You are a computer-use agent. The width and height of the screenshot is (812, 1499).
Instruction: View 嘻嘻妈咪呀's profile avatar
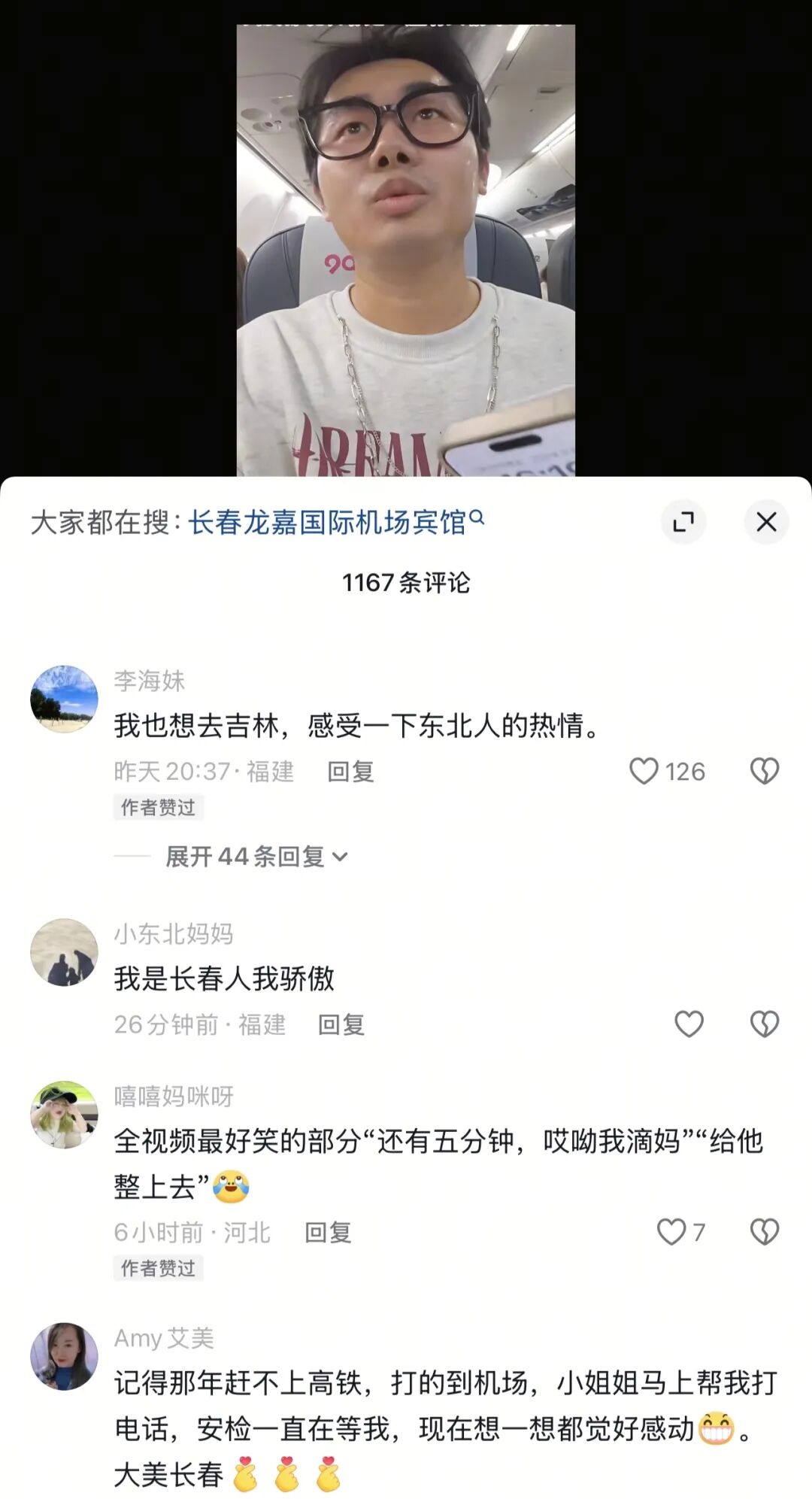pos(64,1115)
